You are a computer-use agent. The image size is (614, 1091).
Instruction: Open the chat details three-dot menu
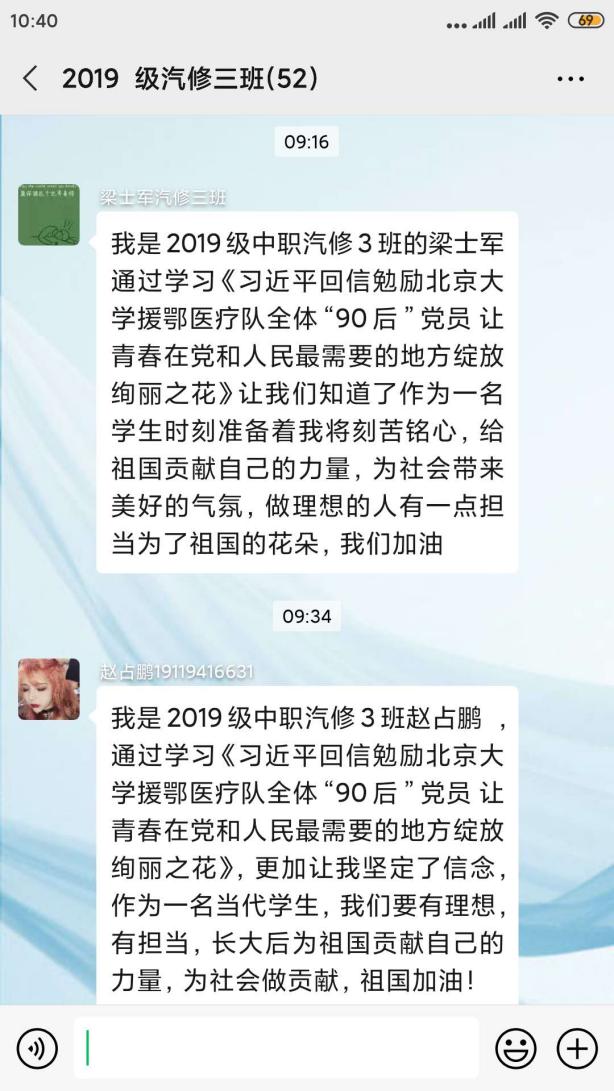(x=570, y=79)
